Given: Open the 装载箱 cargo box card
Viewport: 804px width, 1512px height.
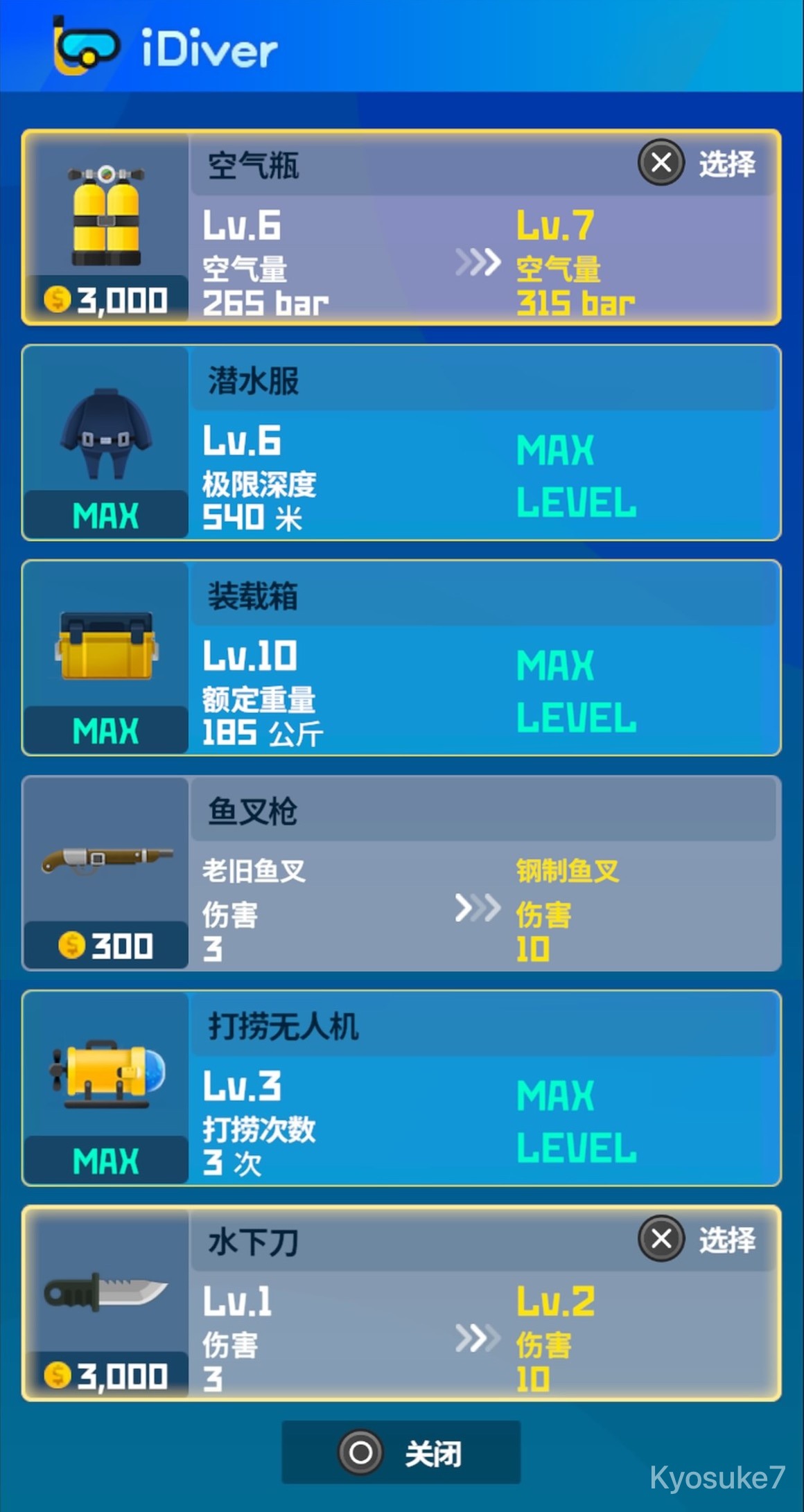Looking at the screenshot, I should coord(401,658).
